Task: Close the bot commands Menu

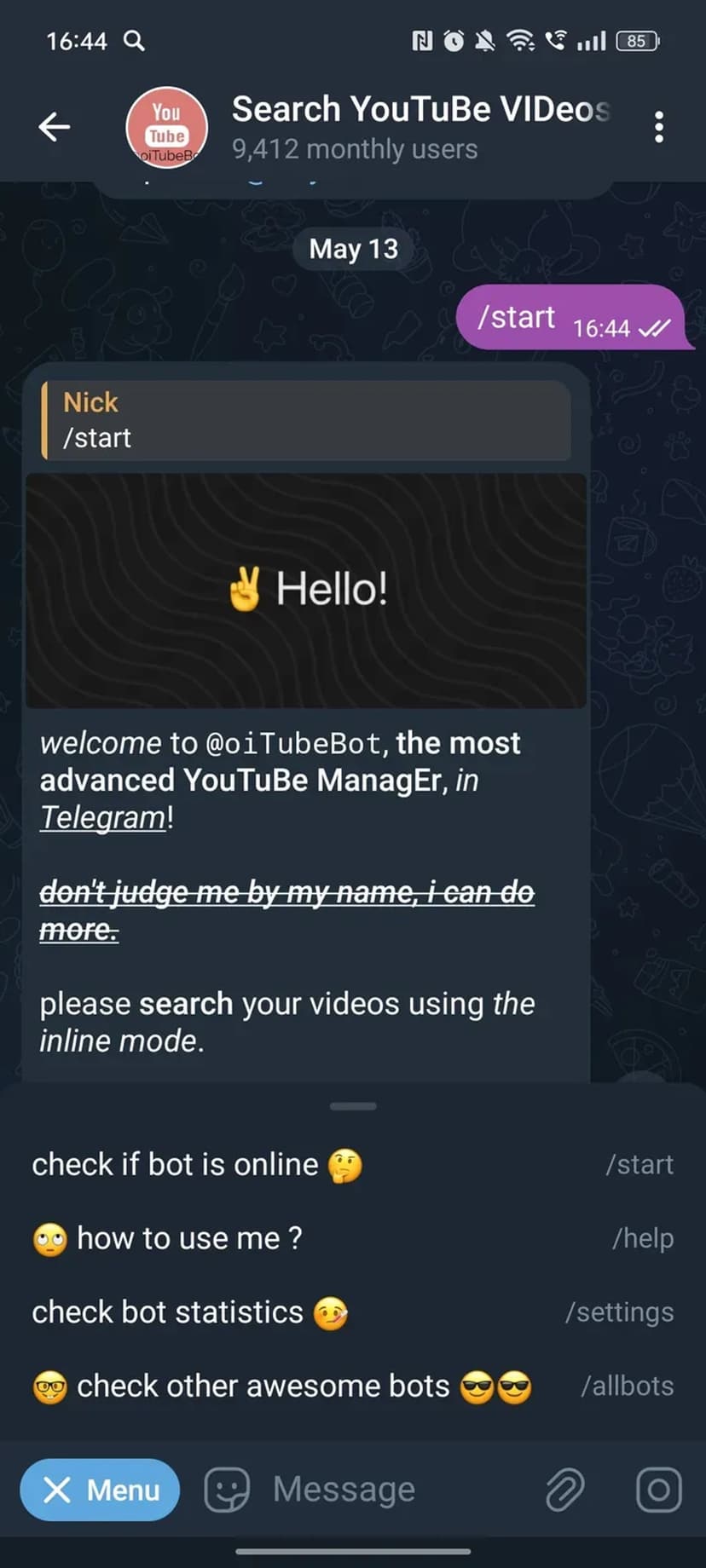Action: tap(100, 1490)
